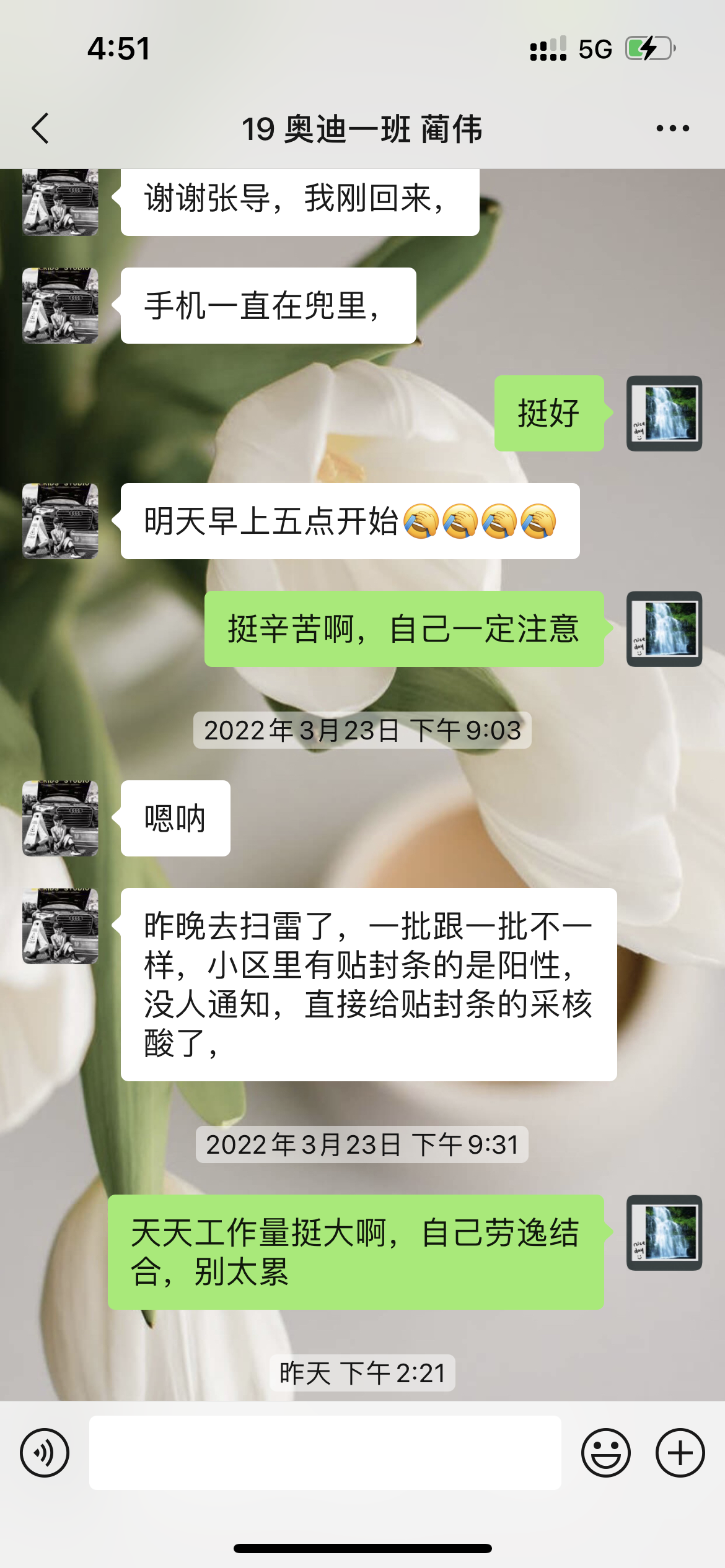Screen dimensions: 725x1568
Task: Open contact avatar beside 昨晚去扫雷了 message
Action: click(60, 926)
